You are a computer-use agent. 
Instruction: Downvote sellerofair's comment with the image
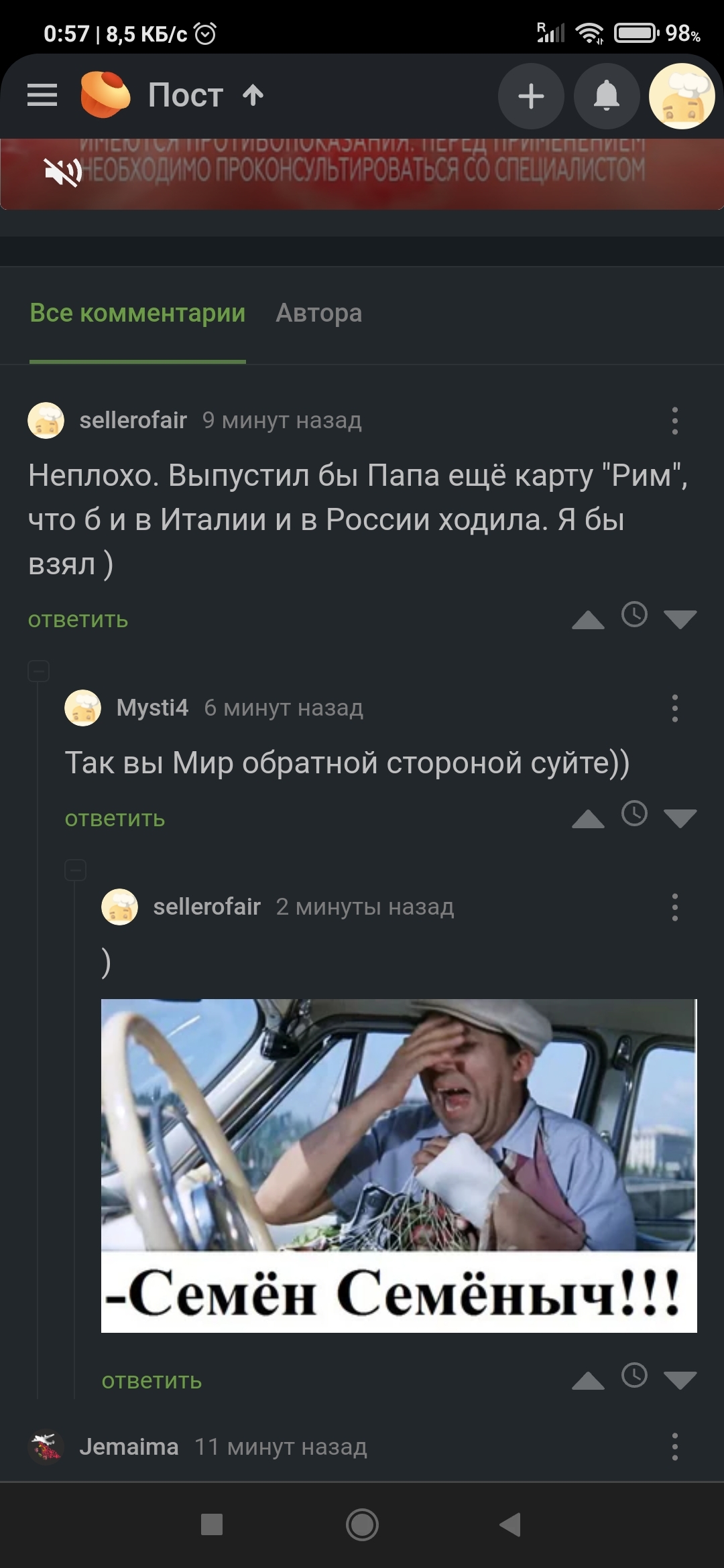pos(680,1380)
